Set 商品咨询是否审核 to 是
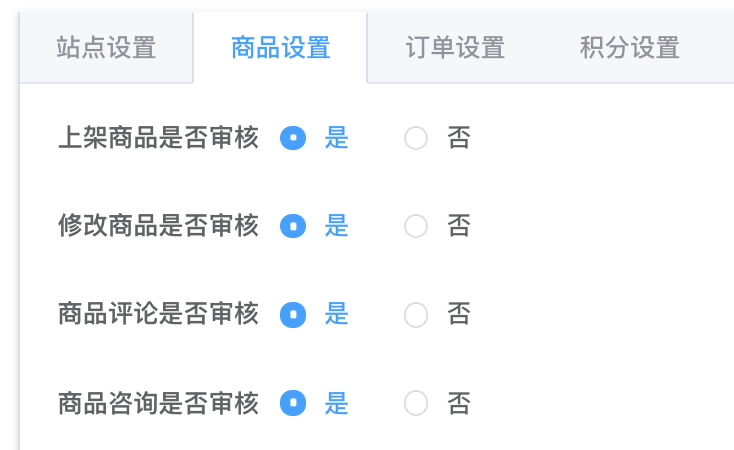This screenshot has height=450, width=734. point(293,403)
